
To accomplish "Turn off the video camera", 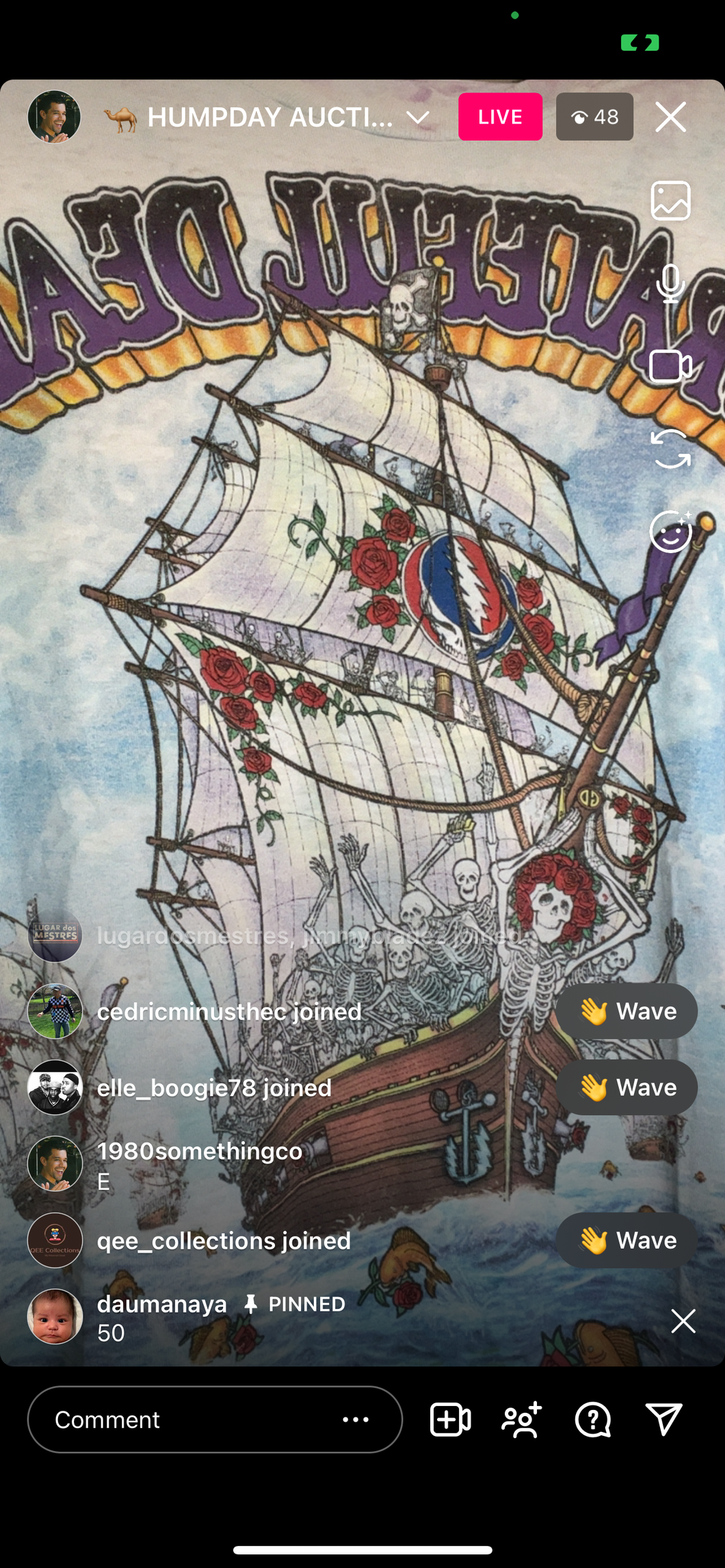I will coord(670,366).
